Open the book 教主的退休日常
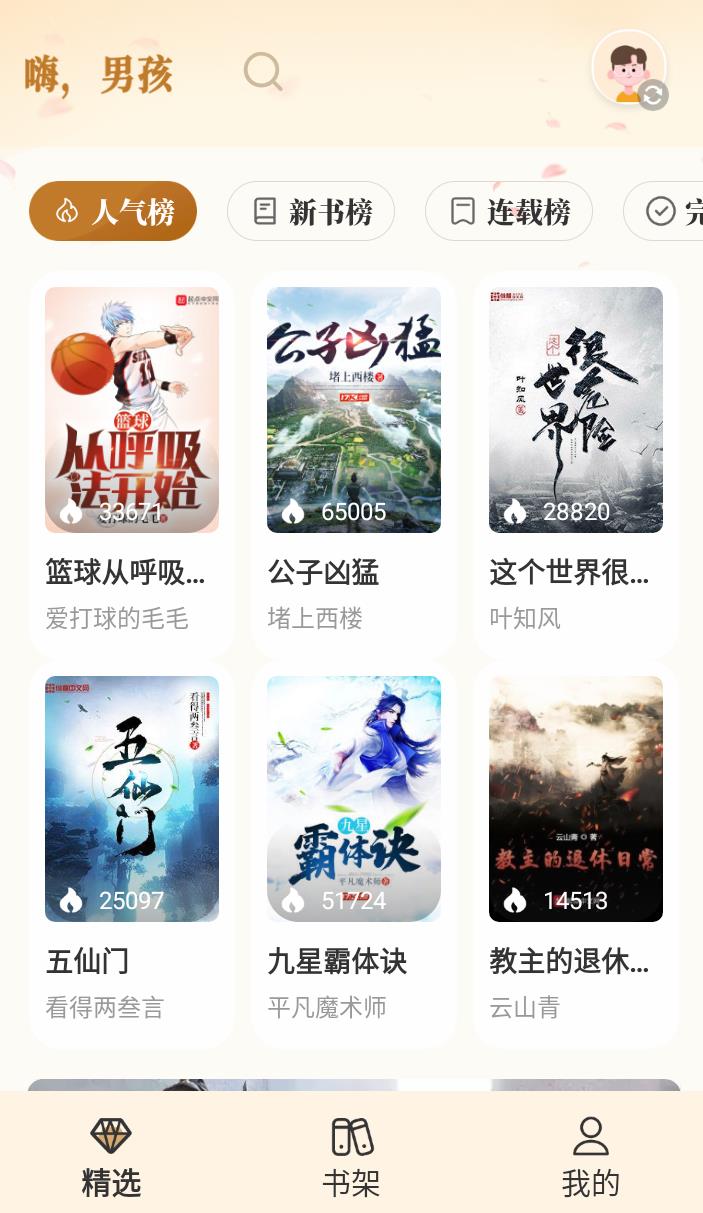This screenshot has height=1213, width=703. point(576,798)
